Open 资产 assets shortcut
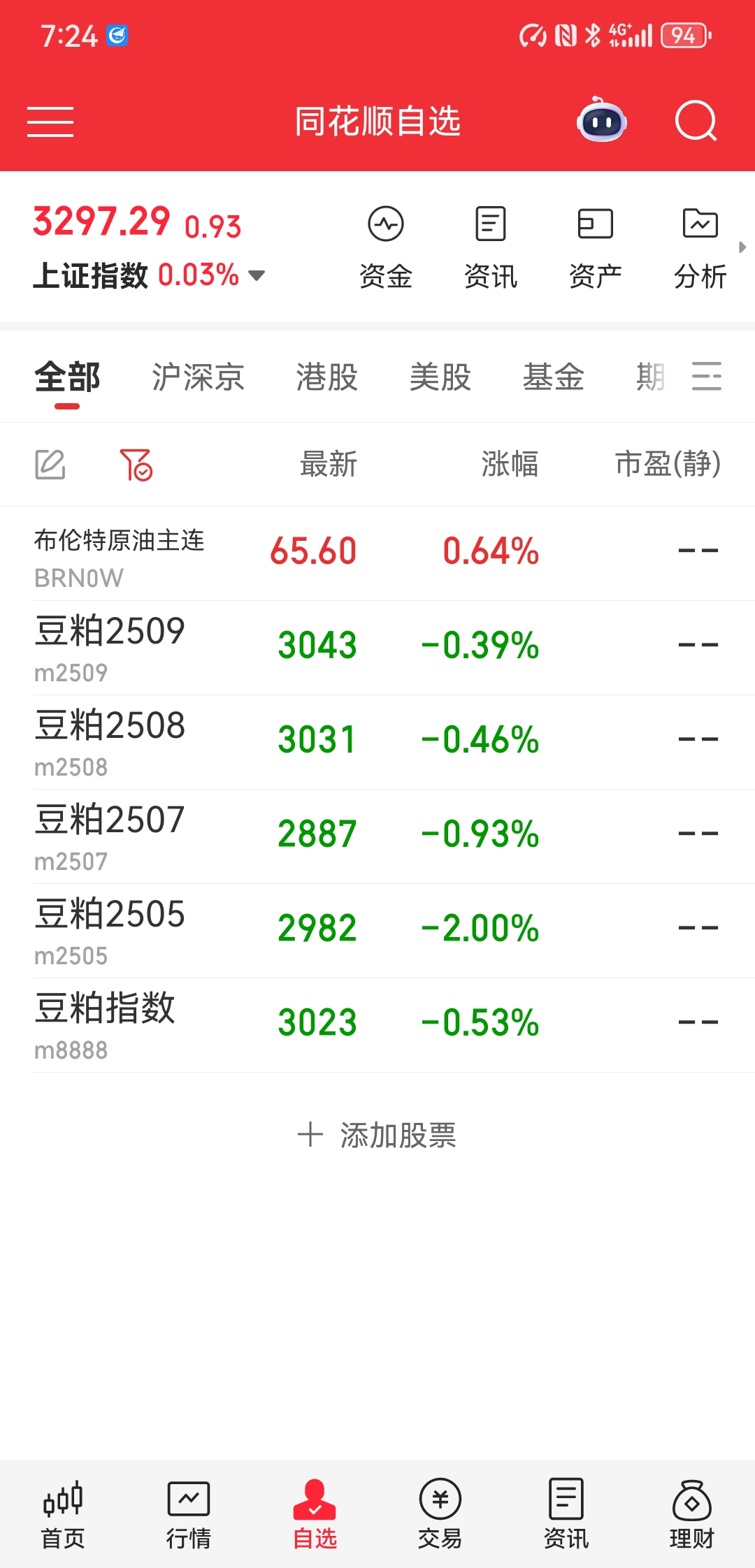Screen dimensions: 755x1568 tap(596, 247)
